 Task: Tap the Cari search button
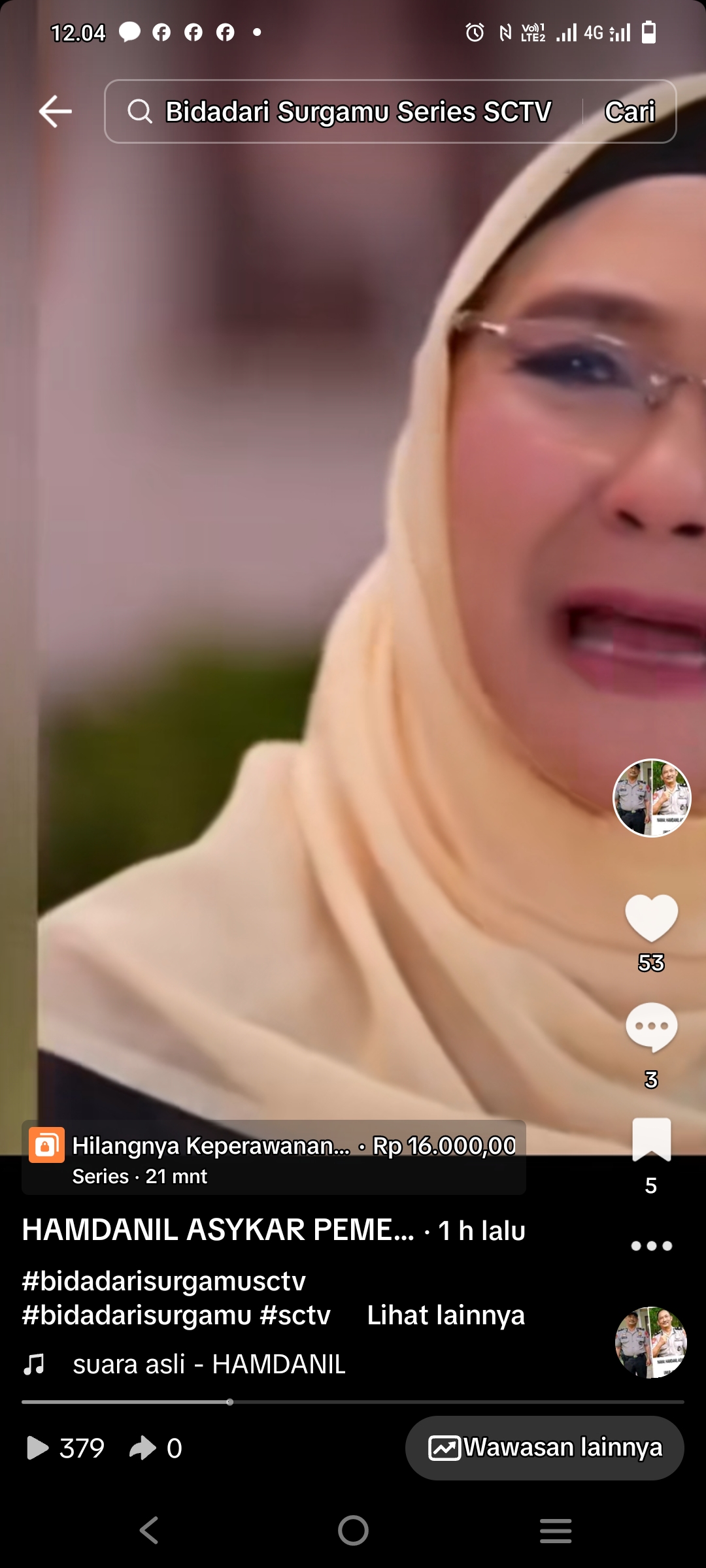click(630, 111)
